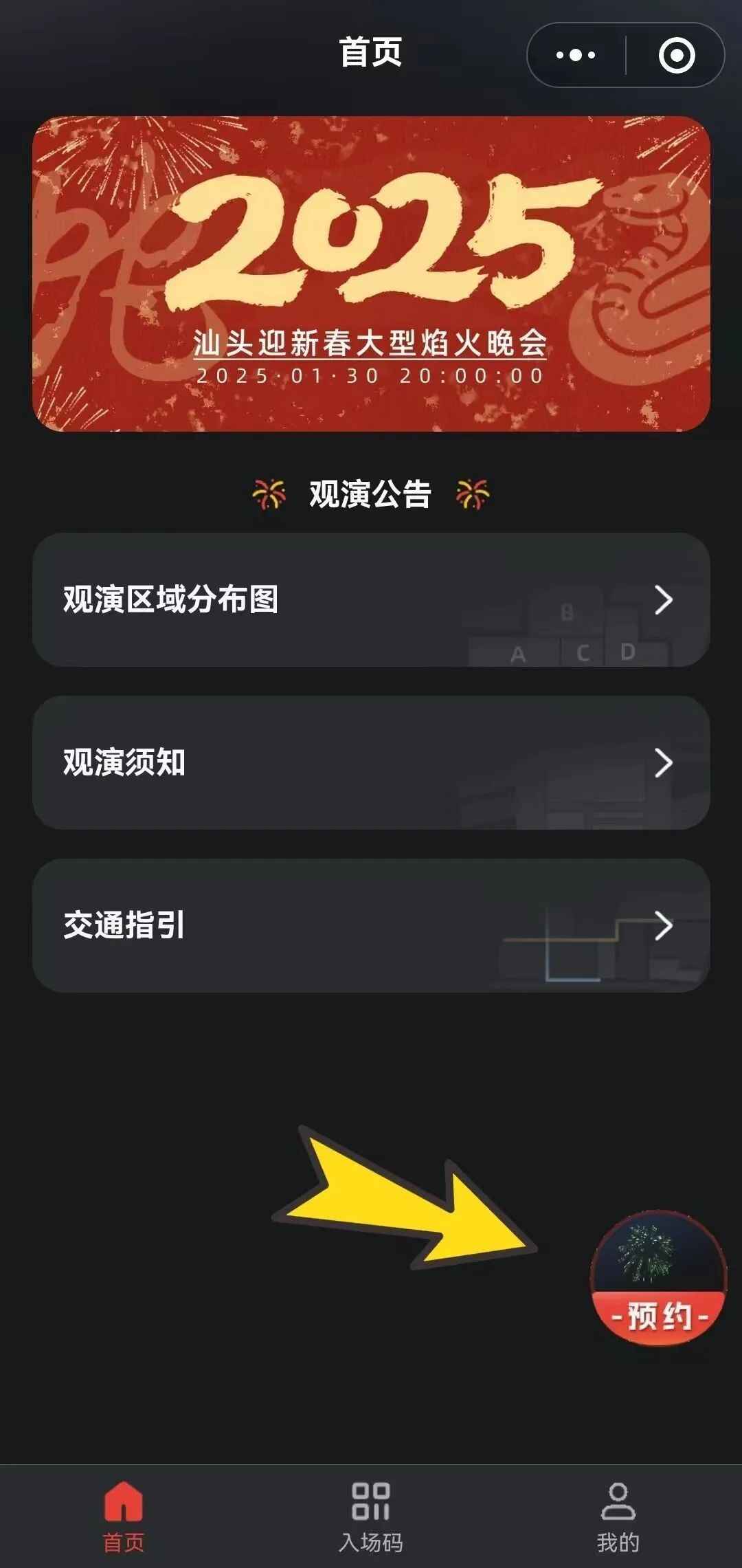Screen dimensions: 742x1568
Task: Open the mini program more options menu
Action: coord(576,55)
